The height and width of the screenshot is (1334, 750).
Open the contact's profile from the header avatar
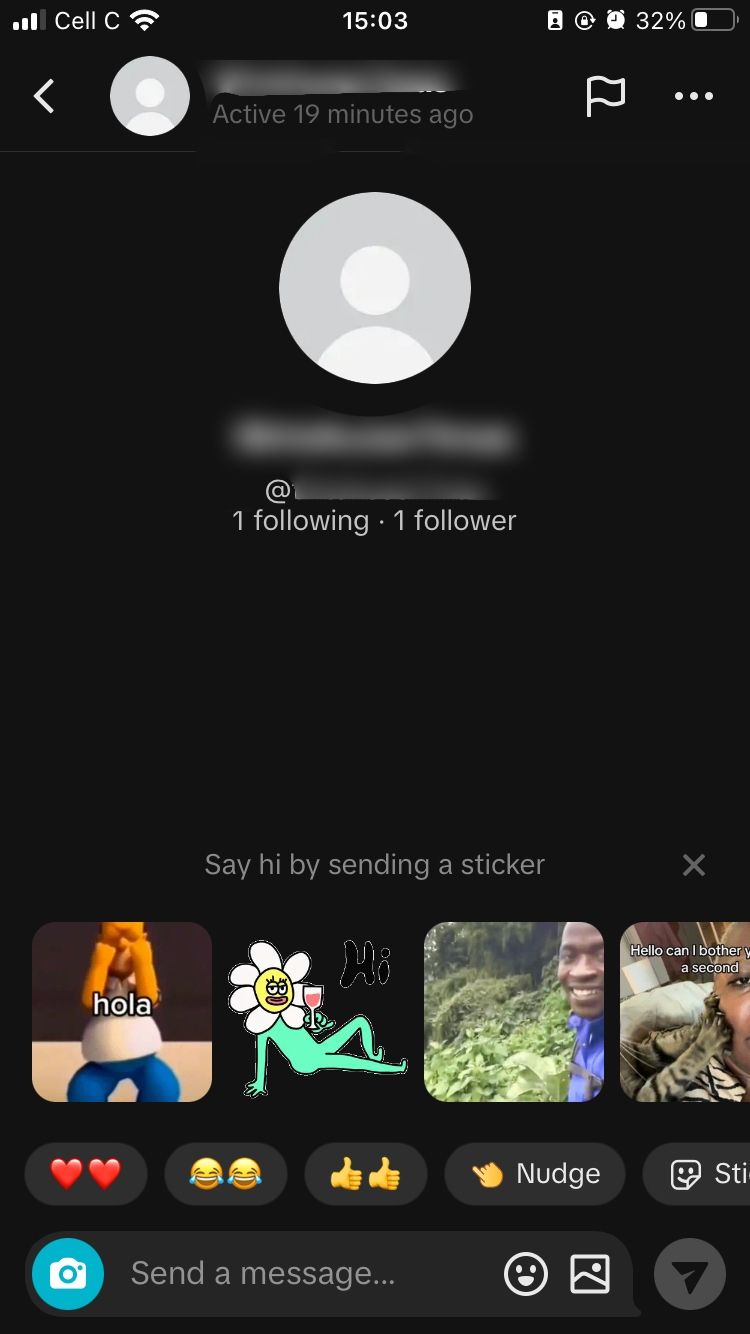(x=150, y=97)
